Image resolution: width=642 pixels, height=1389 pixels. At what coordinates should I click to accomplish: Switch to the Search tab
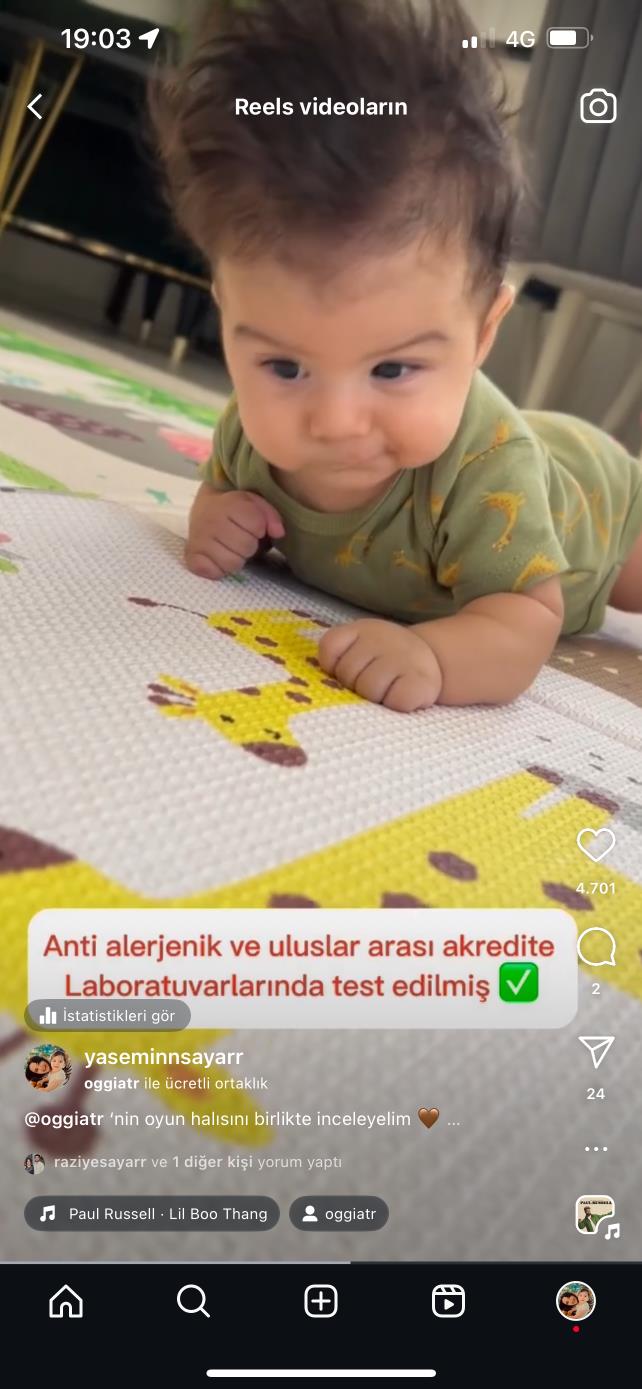pyautogui.click(x=193, y=1301)
